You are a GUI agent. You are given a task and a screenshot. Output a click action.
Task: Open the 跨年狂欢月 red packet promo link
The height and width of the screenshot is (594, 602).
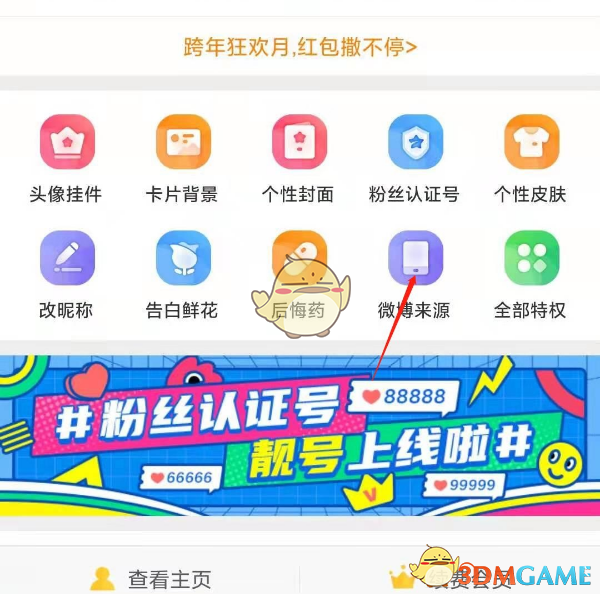(300, 46)
